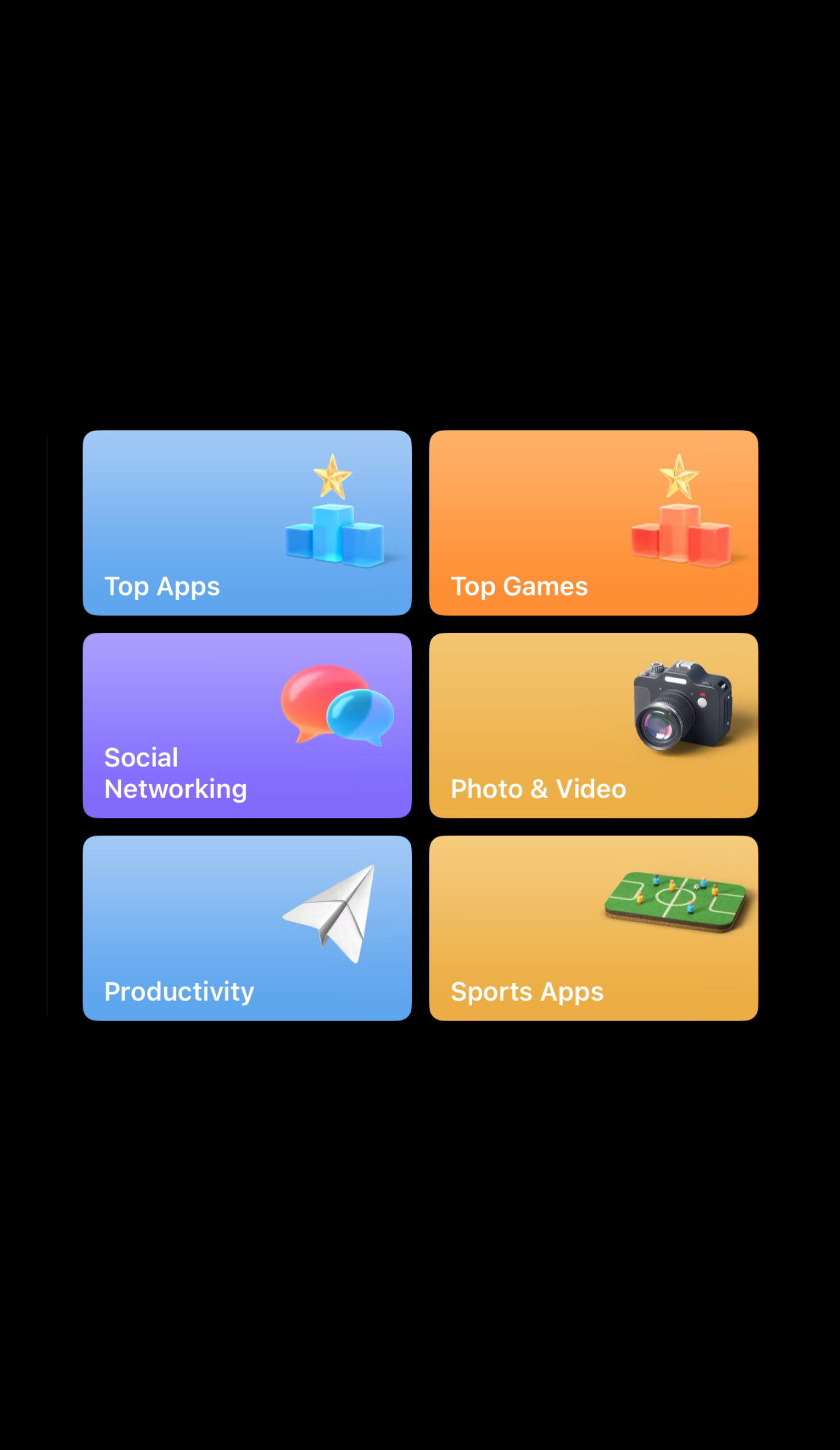Browse the Social Networking category
The image size is (840, 1450).
[247, 725]
